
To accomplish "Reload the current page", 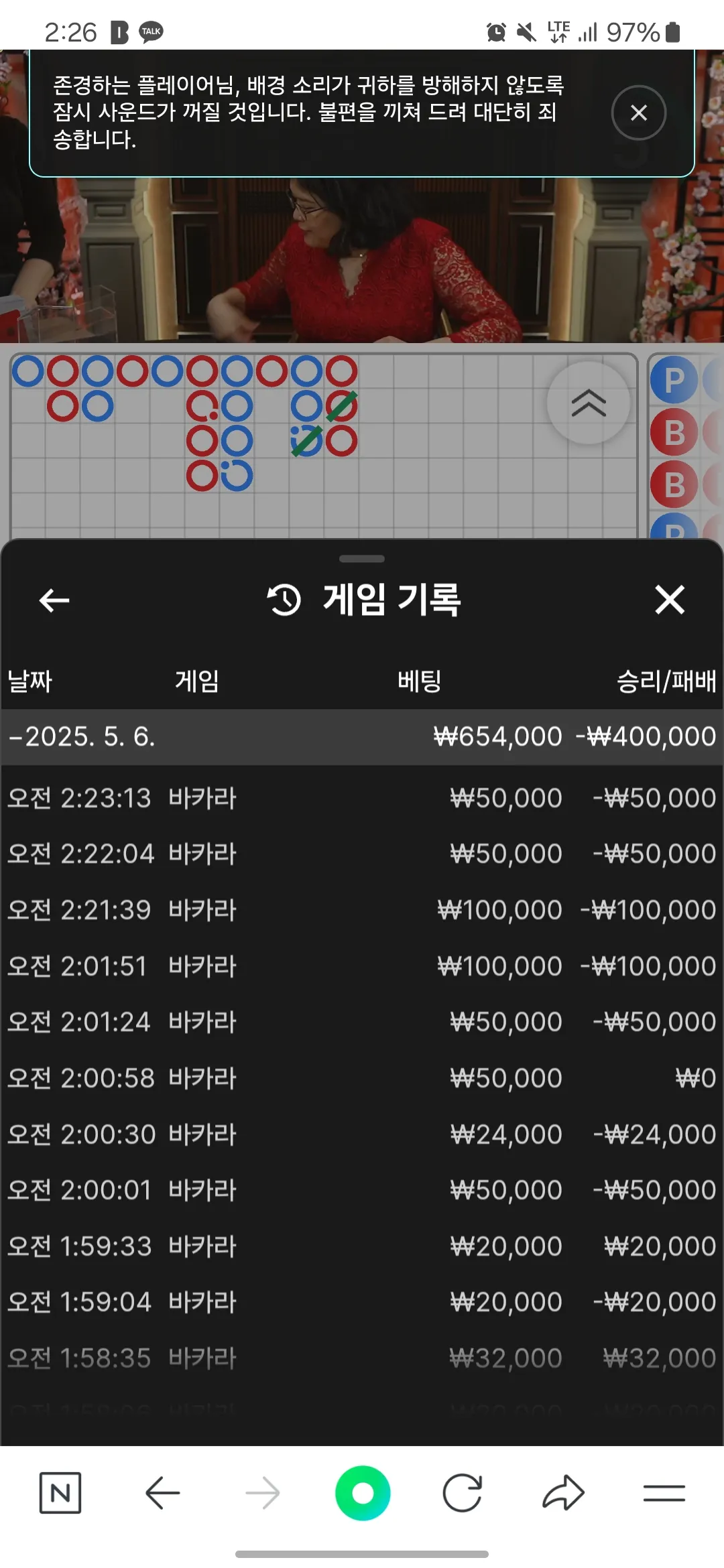I will (463, 1493).
